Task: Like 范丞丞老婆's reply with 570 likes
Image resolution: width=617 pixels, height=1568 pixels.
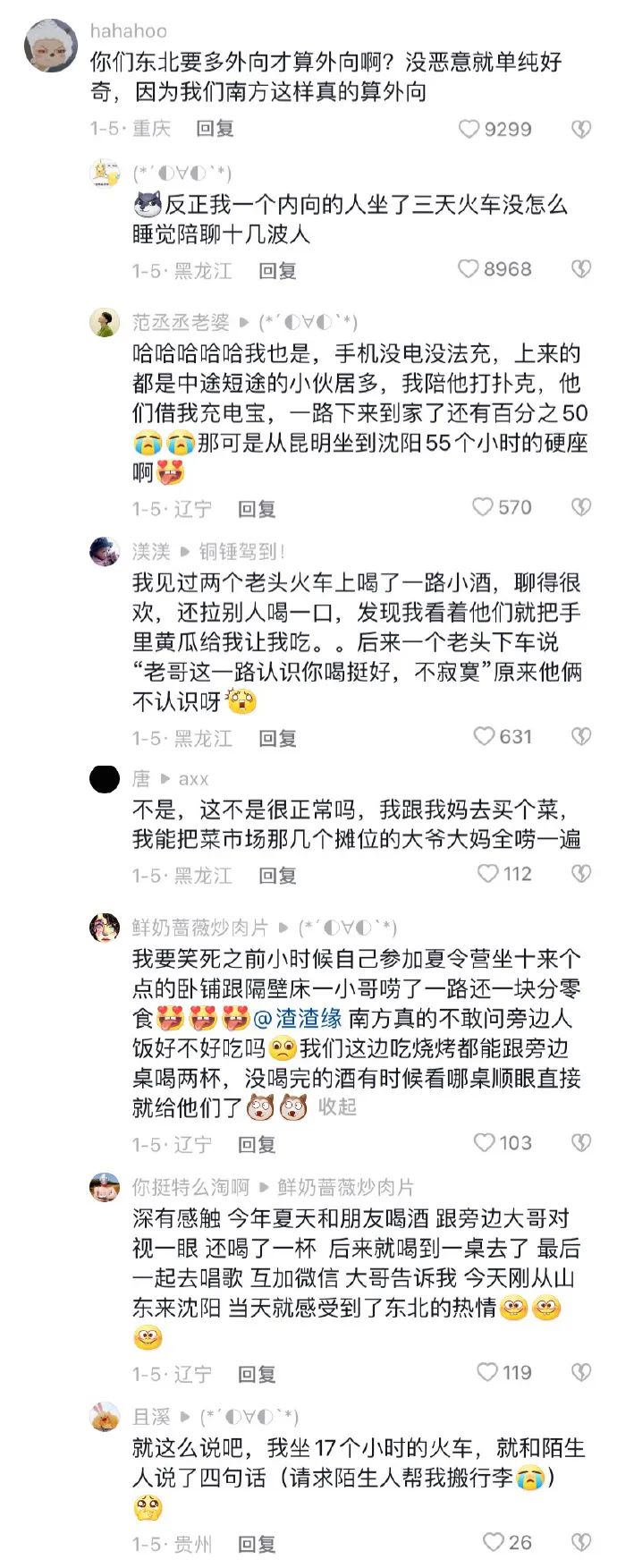Action: [483, 508]
